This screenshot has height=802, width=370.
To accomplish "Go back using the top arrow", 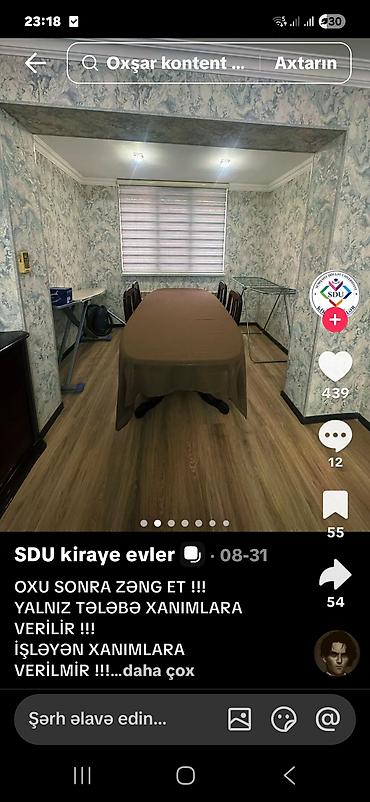I will pos(35,63).
